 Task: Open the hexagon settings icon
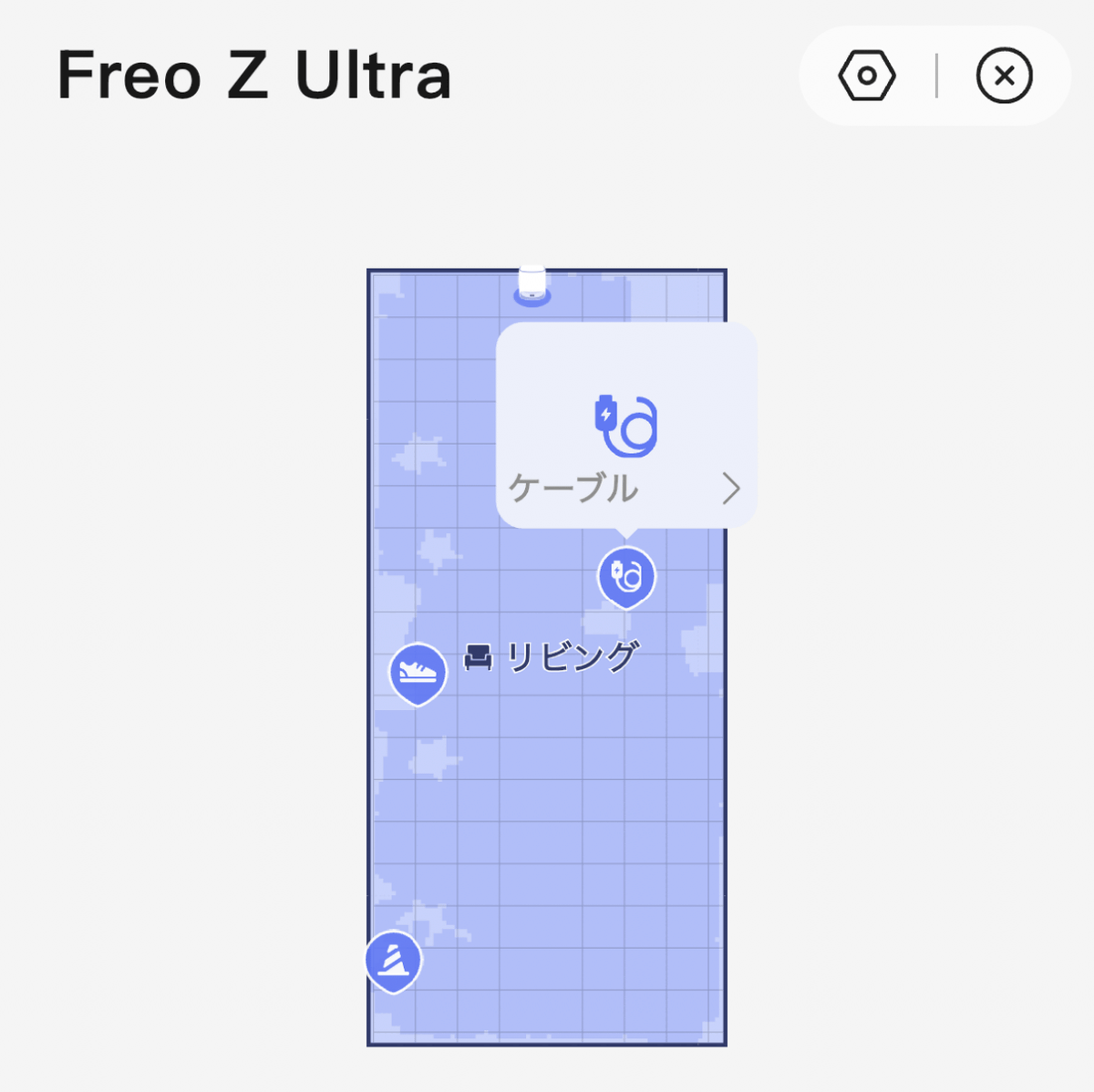click(866, 76)
